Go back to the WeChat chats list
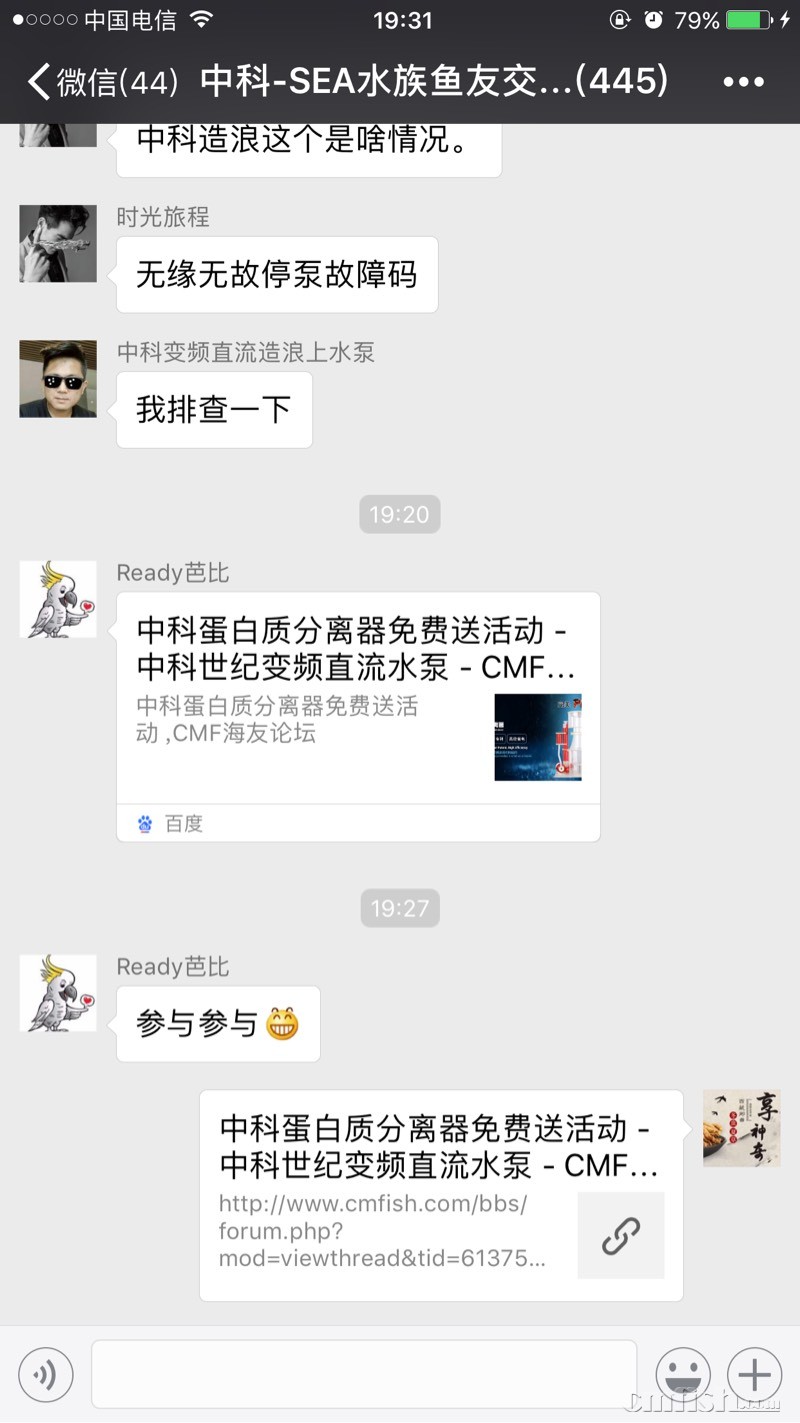Viewport: 800px width, 1423px height. 100,81
